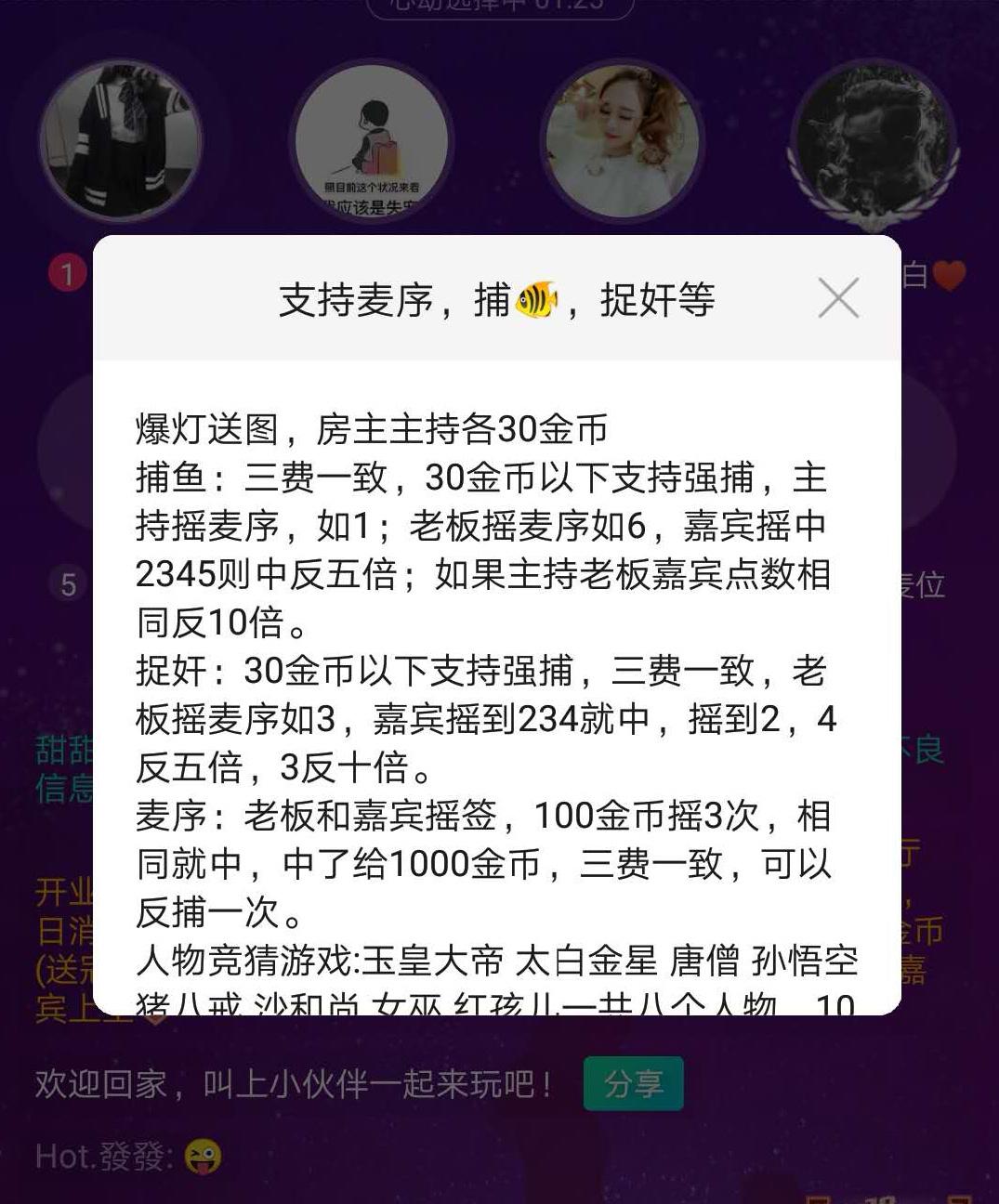The width and height of the screenshot is (999, 1204).
Task: Open the dark laurel-framed avatar seat
Action: click(874, 142)
